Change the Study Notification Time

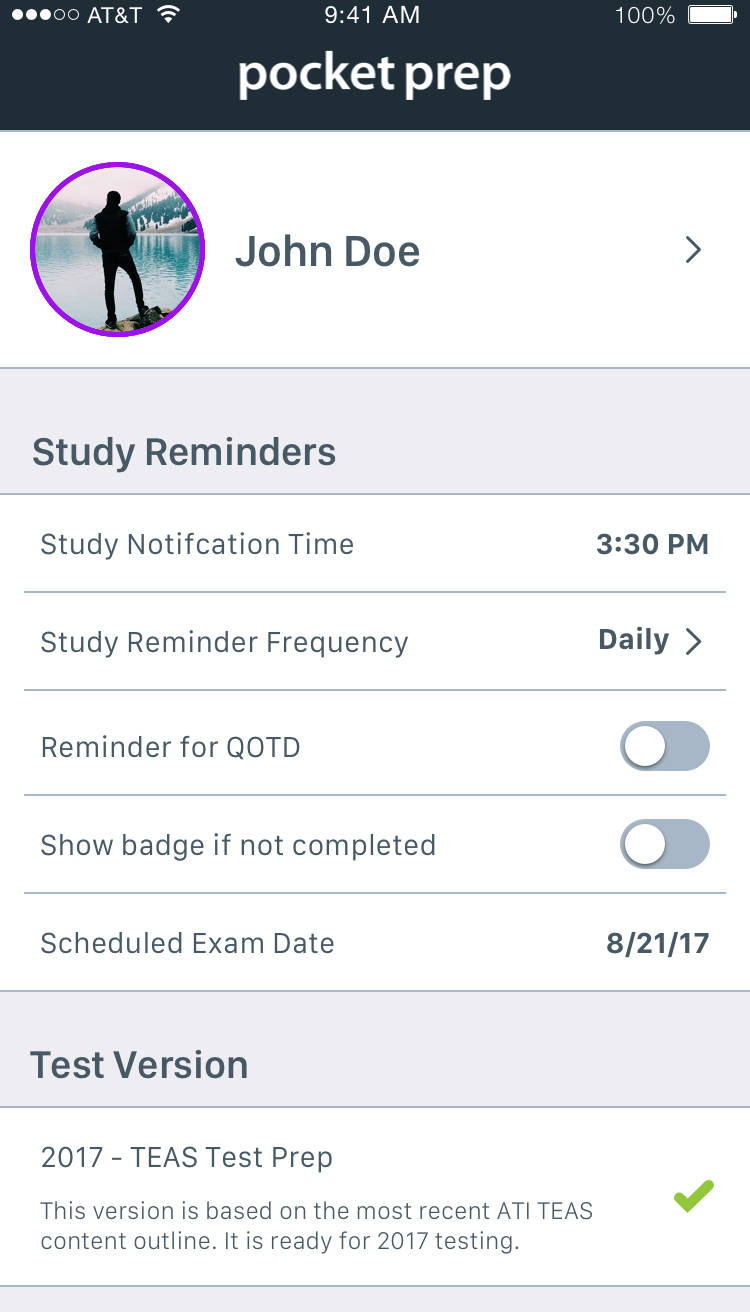(x=375, y=544)
